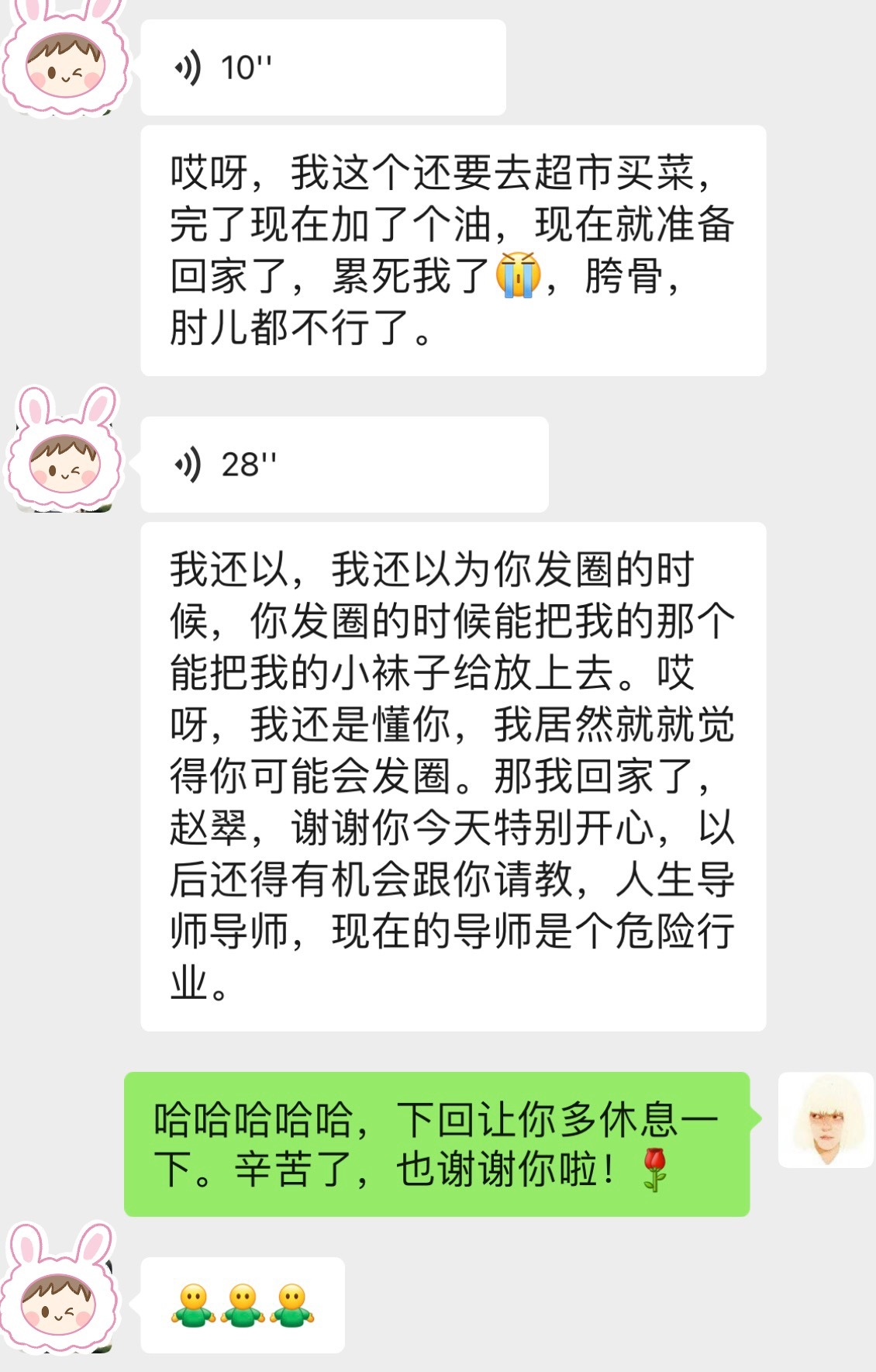Play the 28-second voice message
876x1372 pixels.
343,465
